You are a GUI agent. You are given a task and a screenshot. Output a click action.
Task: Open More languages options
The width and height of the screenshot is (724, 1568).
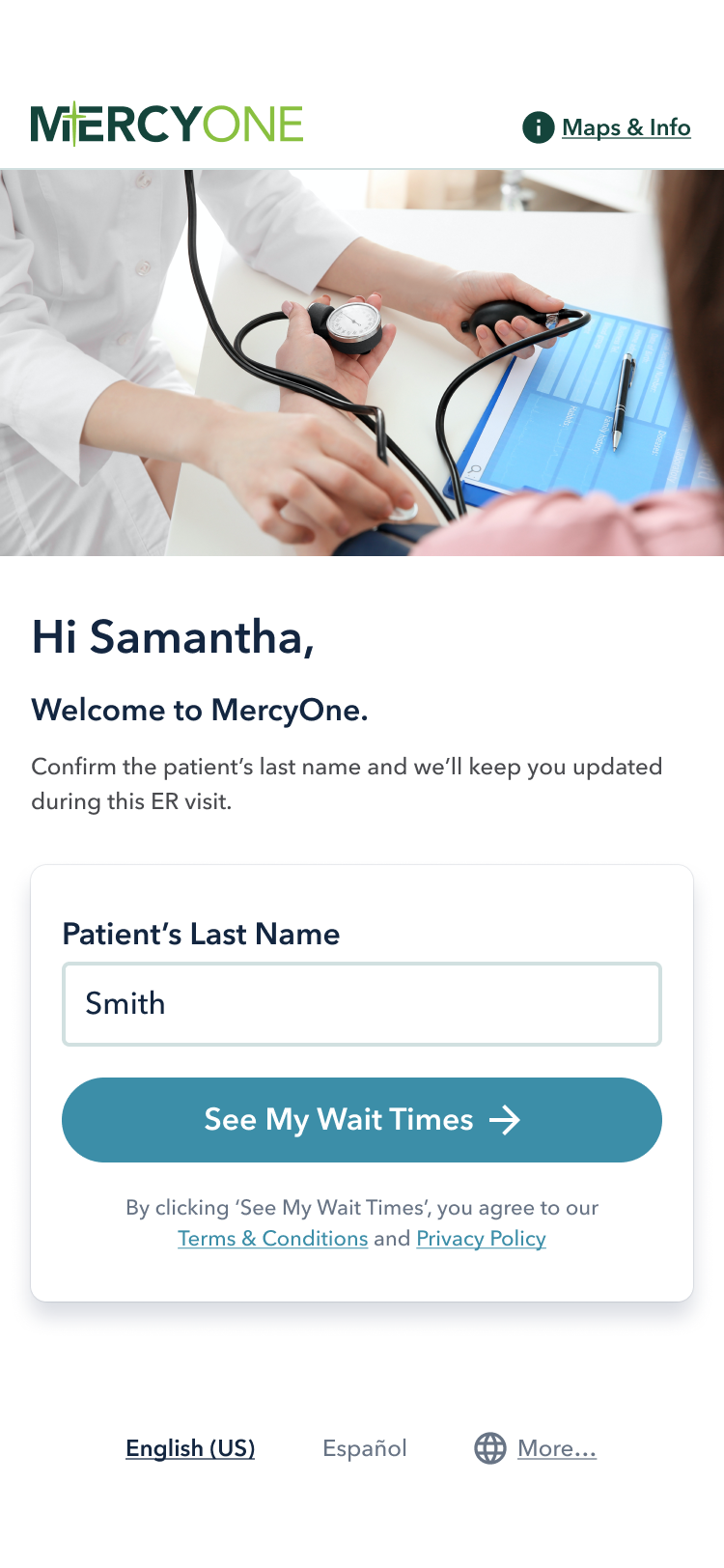pos(556,1448)
